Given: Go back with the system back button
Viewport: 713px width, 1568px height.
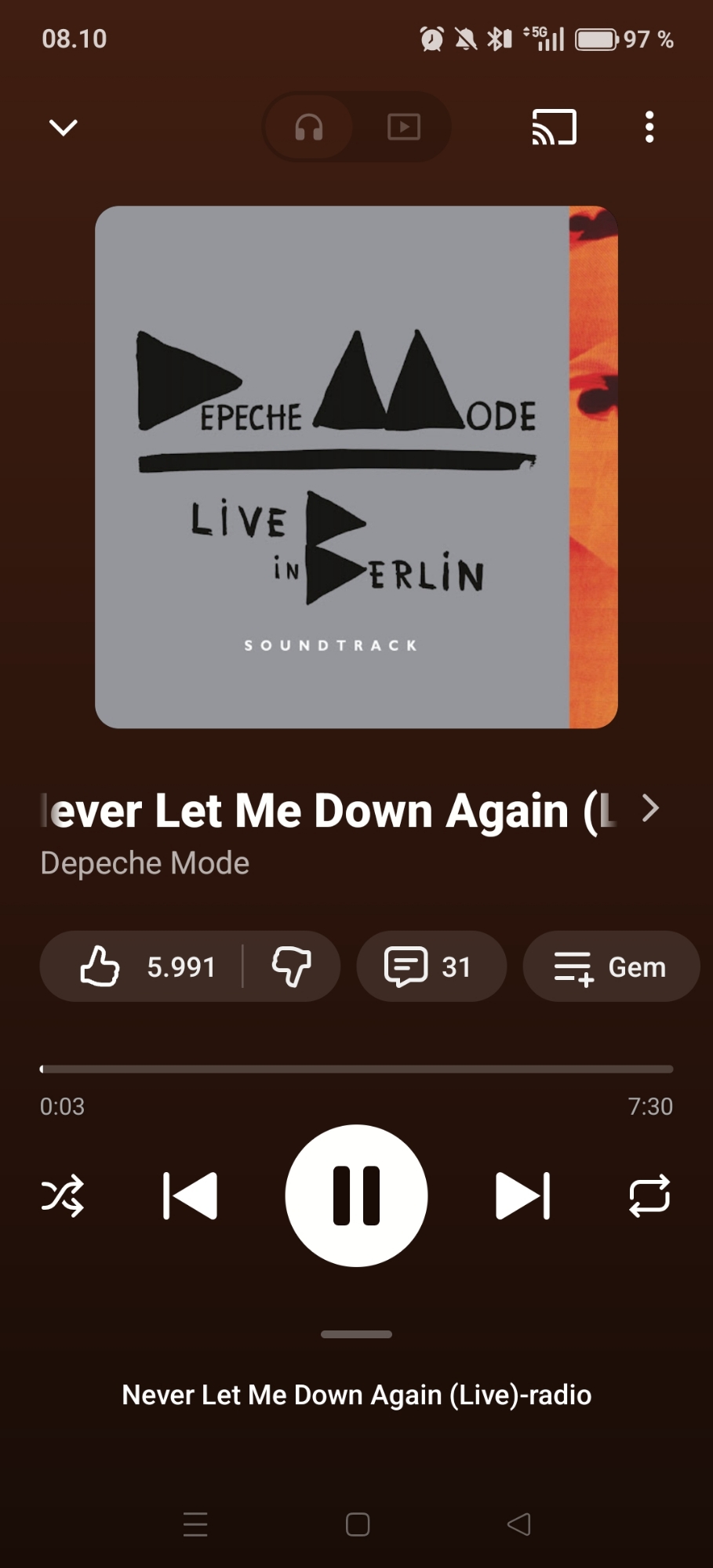Looking at the screenshot, I should pyautogui.click(x=519, y=1524).
